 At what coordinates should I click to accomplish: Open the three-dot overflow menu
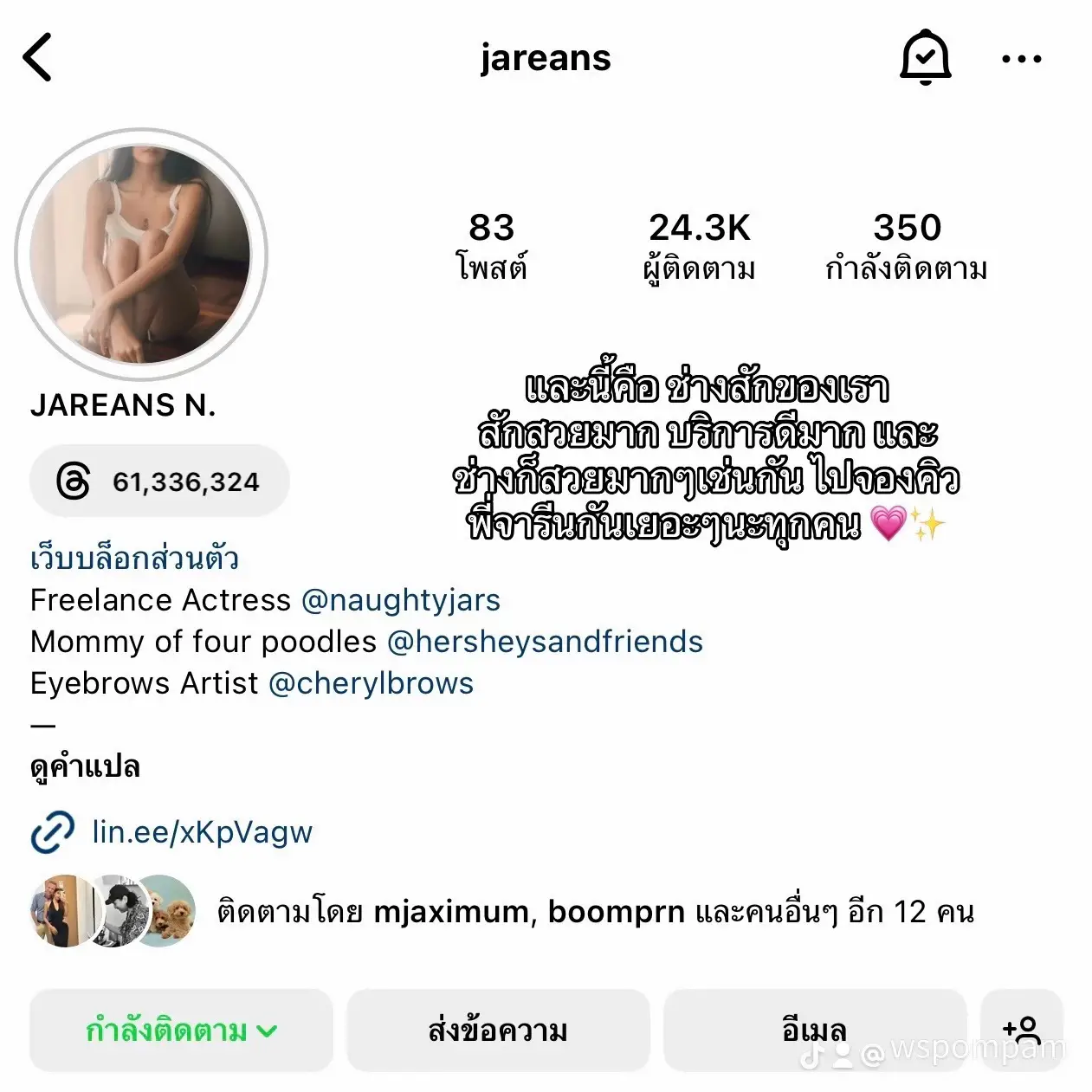pos(1021,59)
